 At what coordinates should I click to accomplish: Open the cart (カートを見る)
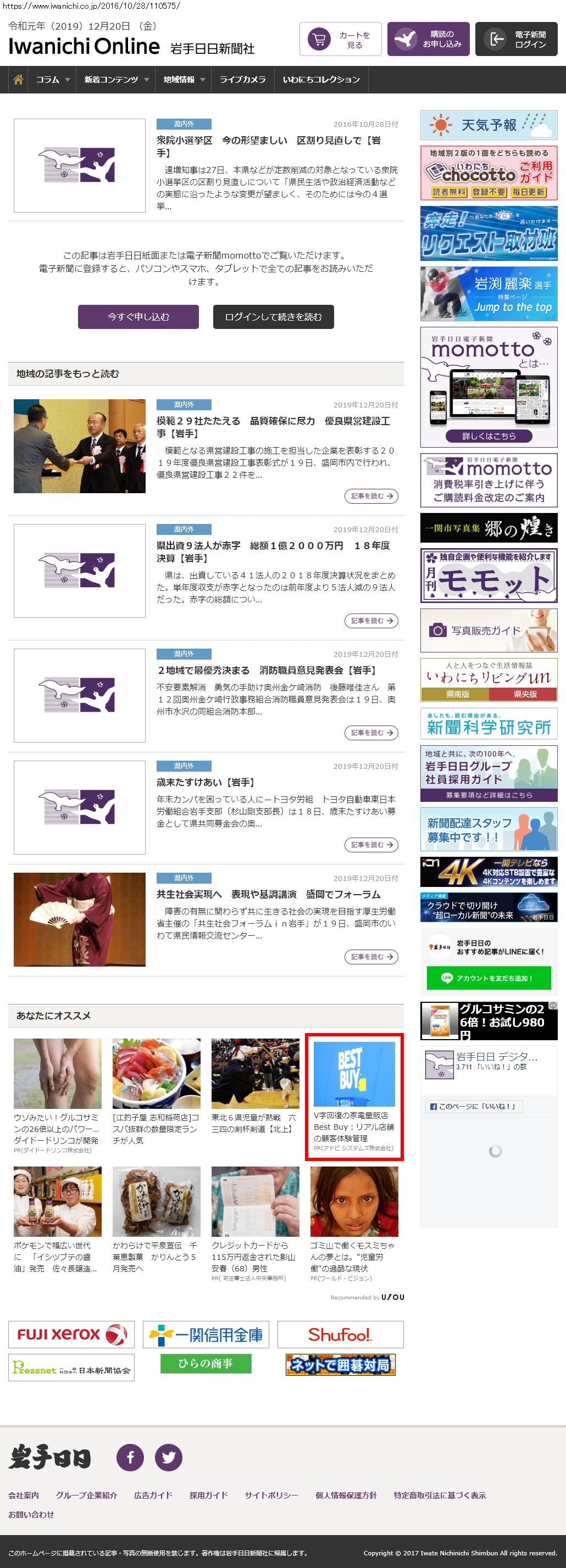[x=340, y=40]
